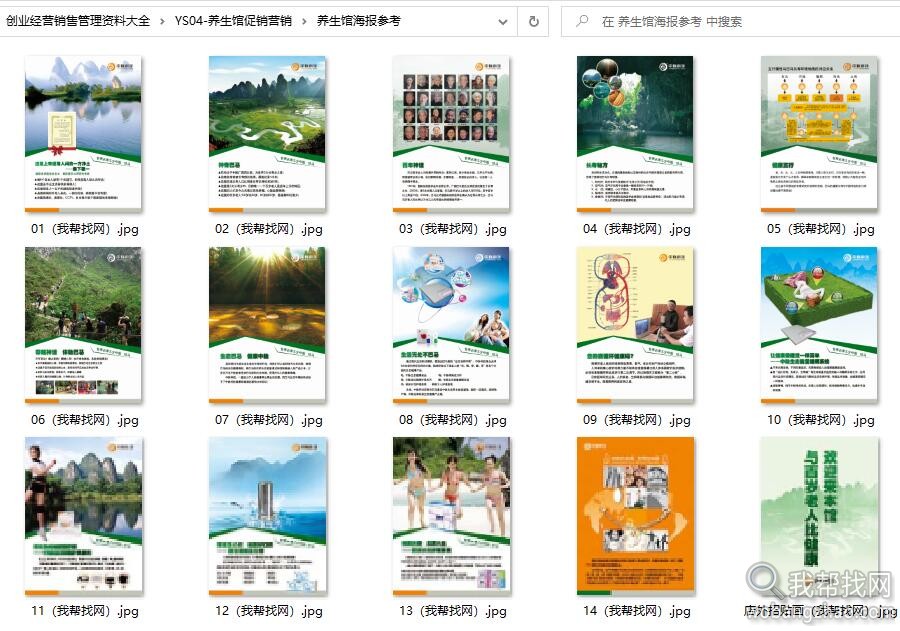The image size is (900, 631).
Task: Refresh the current folder
Action: tap(533, 21)
